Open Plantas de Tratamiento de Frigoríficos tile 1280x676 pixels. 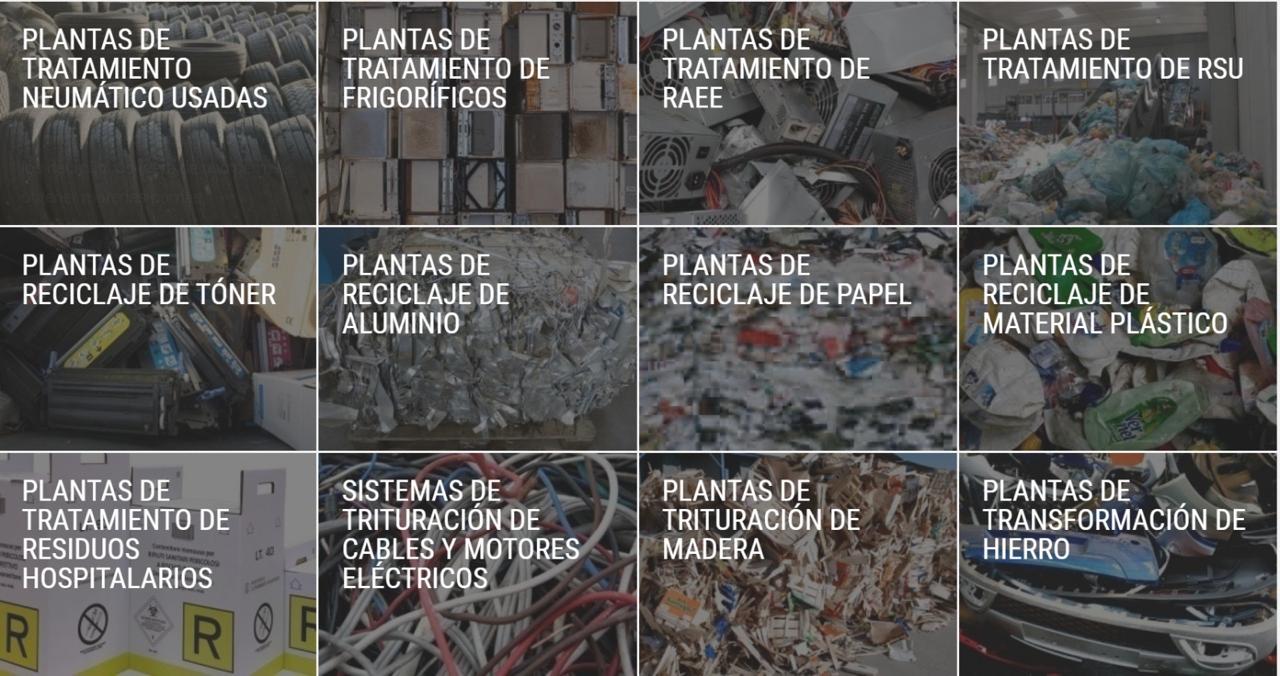coord(478,112)
